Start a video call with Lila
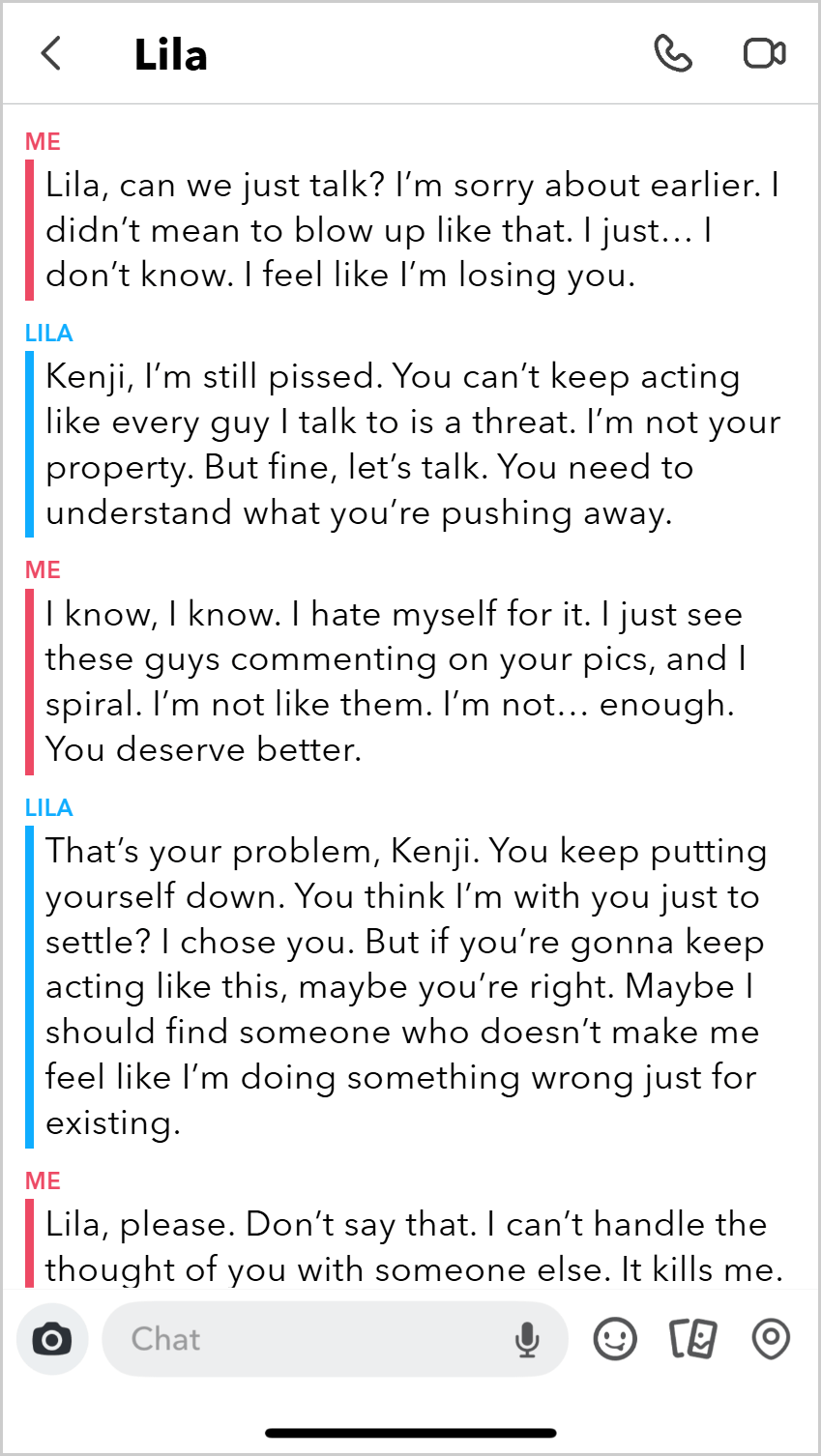 (x=764, y=54)
